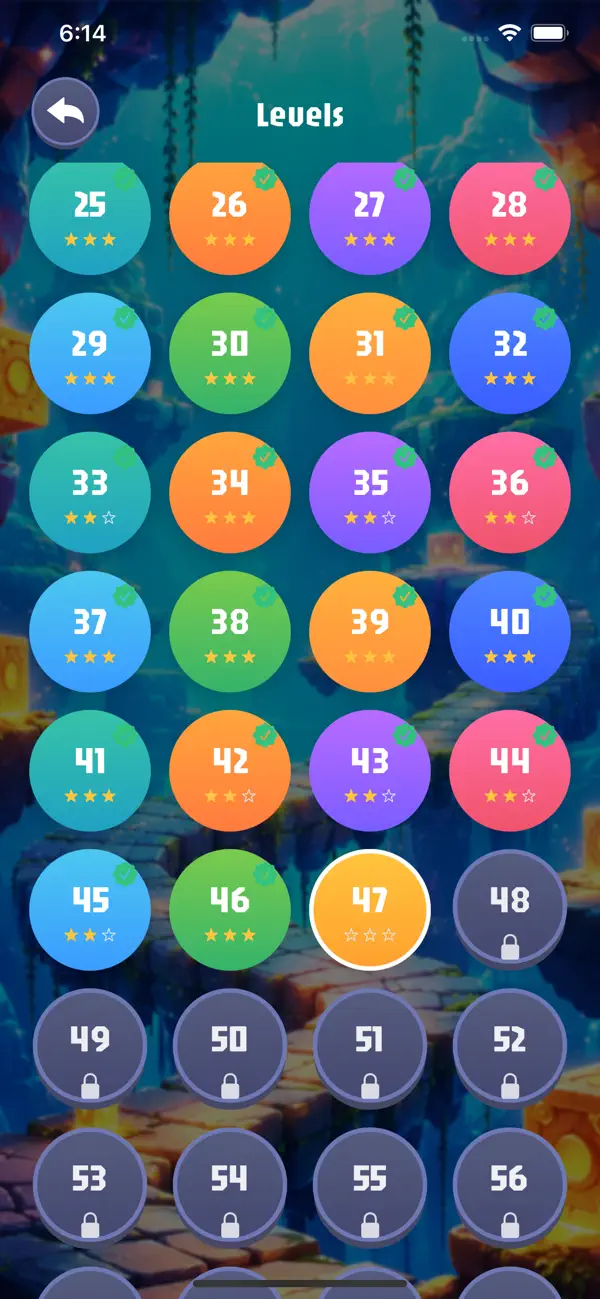Viewport: 600px width, 1299px height.
Task: Open level 40
Action: click(510, 631)
